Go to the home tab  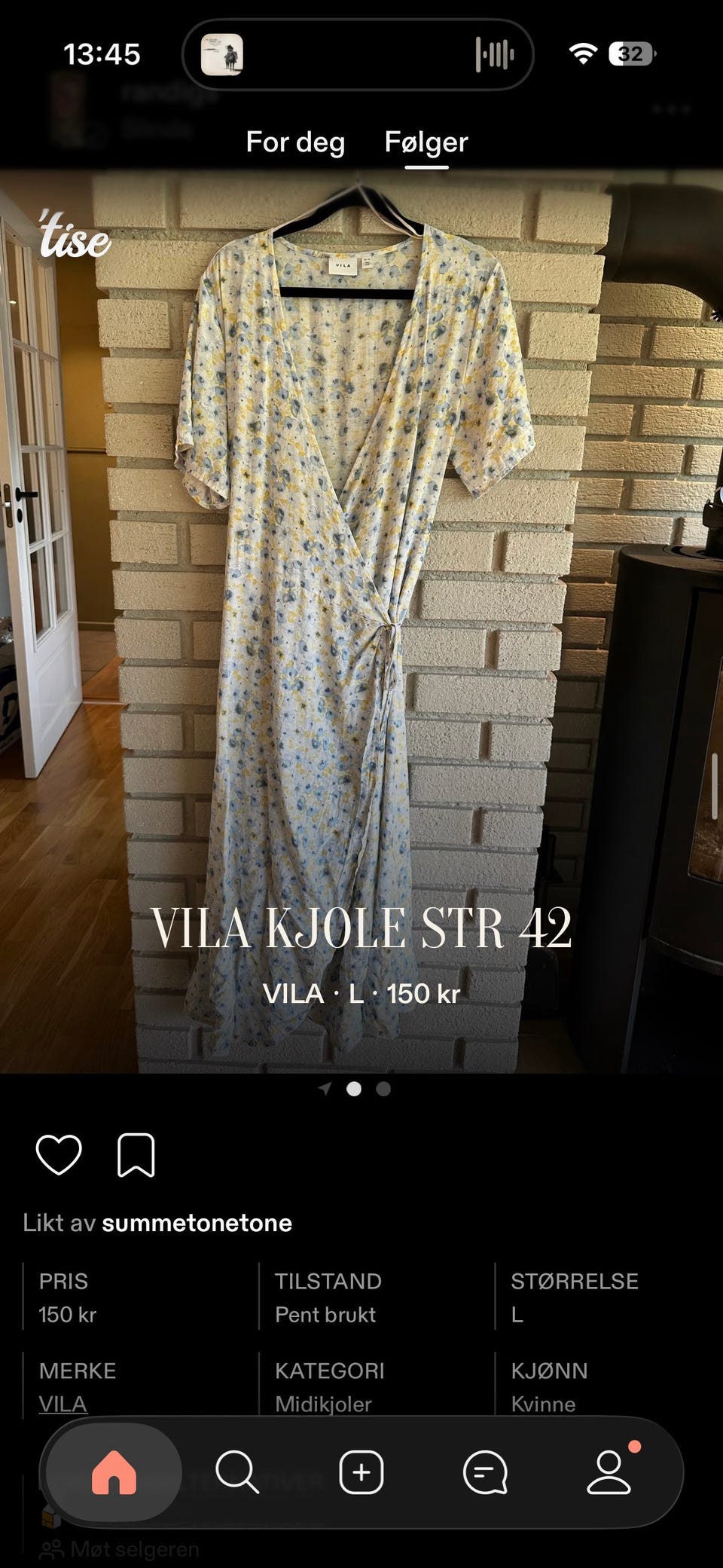click(x=114, y=1472)
